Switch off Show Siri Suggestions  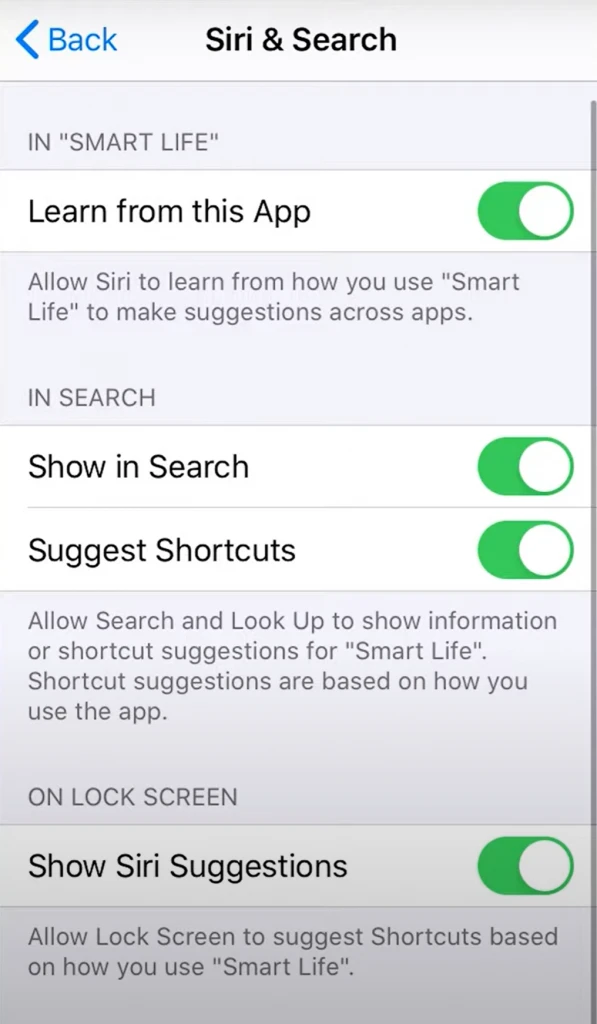[x=525, y=866]
